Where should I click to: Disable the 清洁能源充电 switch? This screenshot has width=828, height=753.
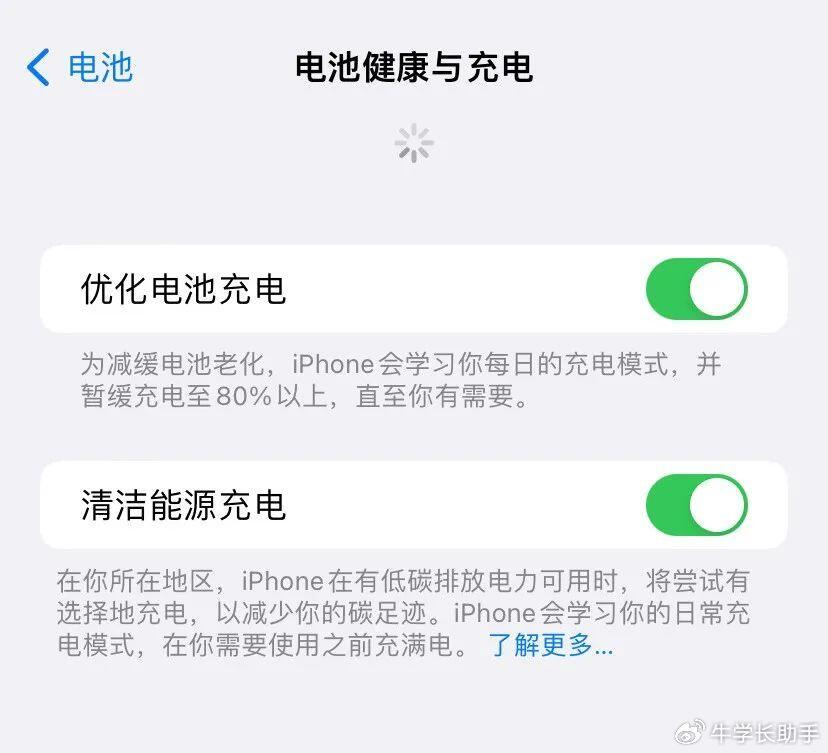[697, 505]
